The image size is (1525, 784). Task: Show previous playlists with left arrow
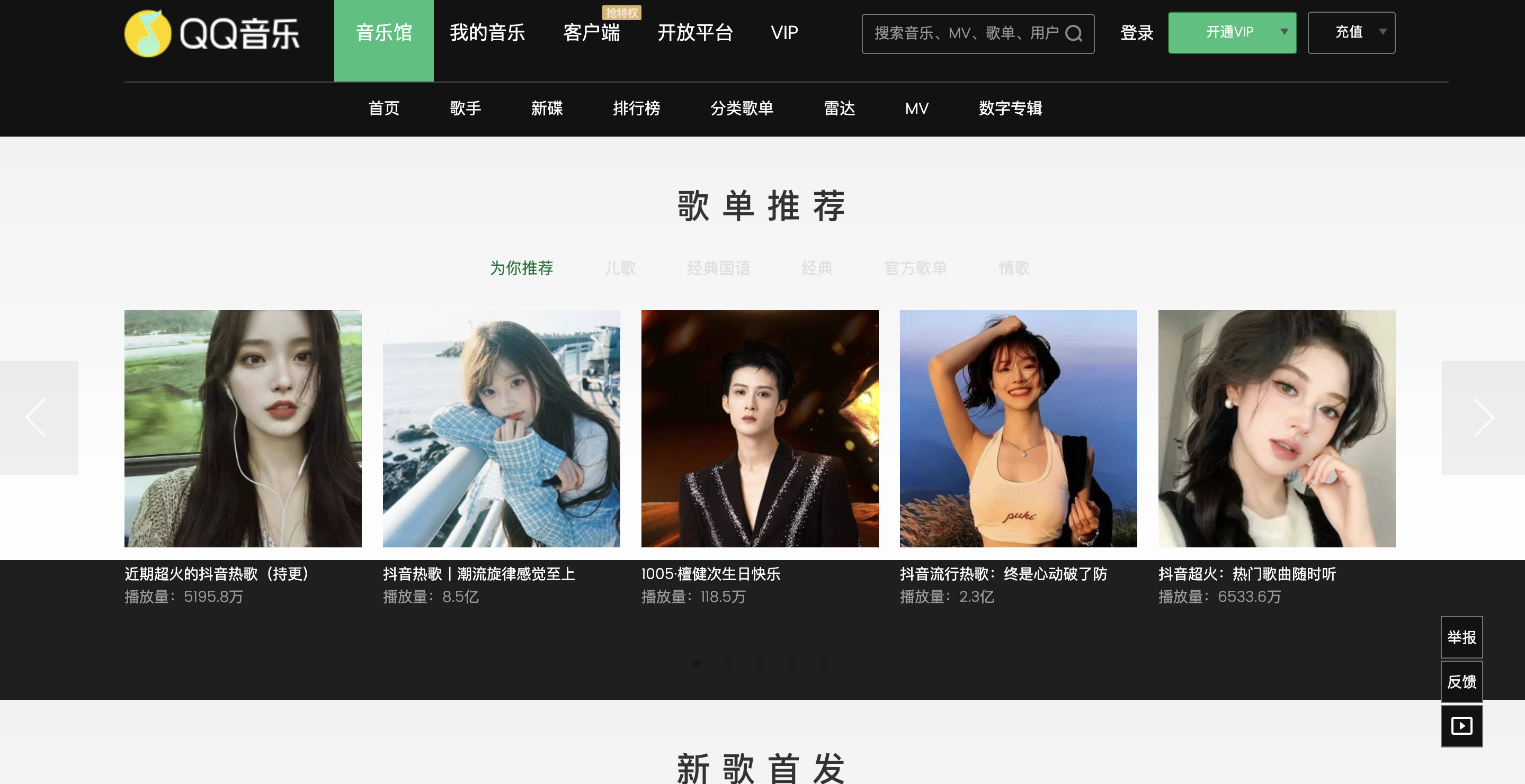tap(37, 418)
